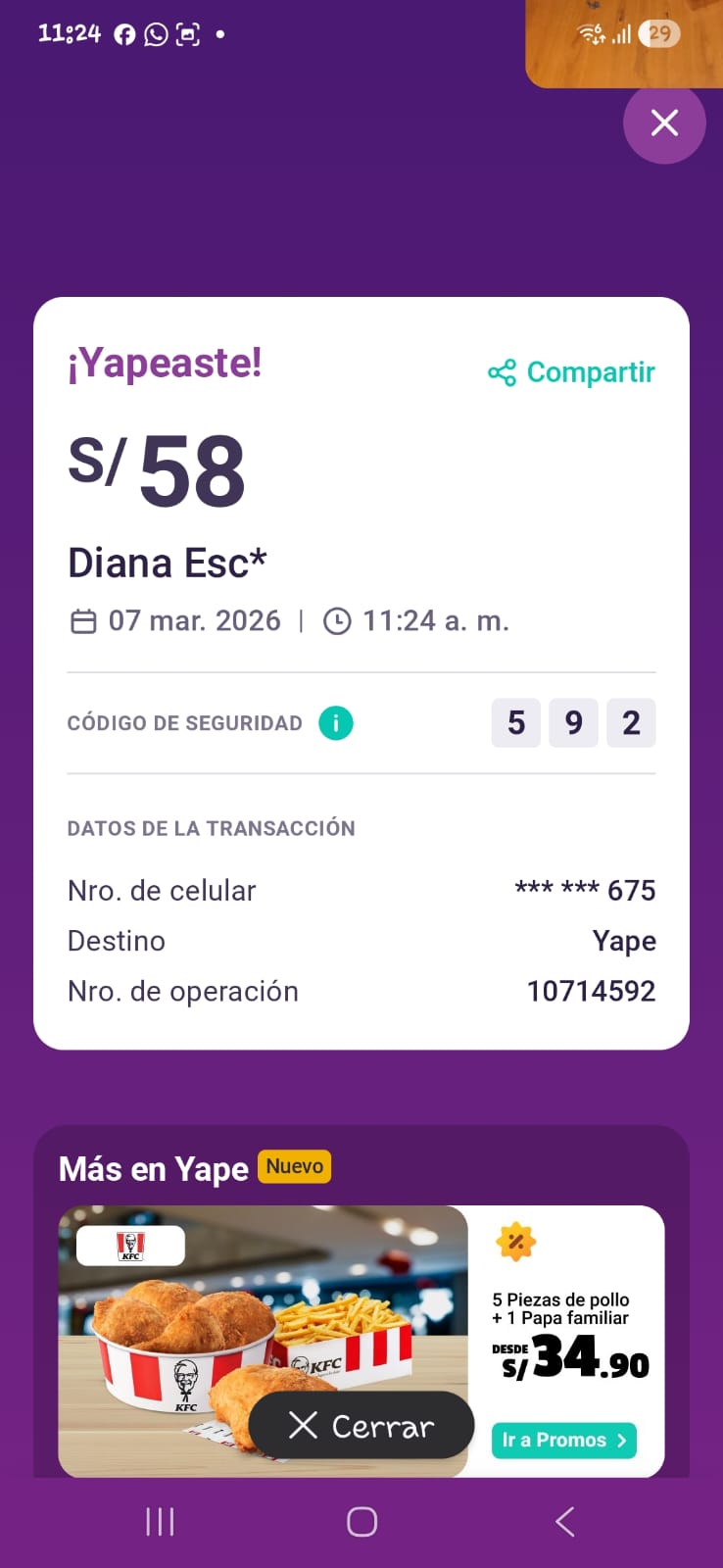723x1568 pixels.
Task: Share the payment receipt via Compartir
Action: pos(572,372)
